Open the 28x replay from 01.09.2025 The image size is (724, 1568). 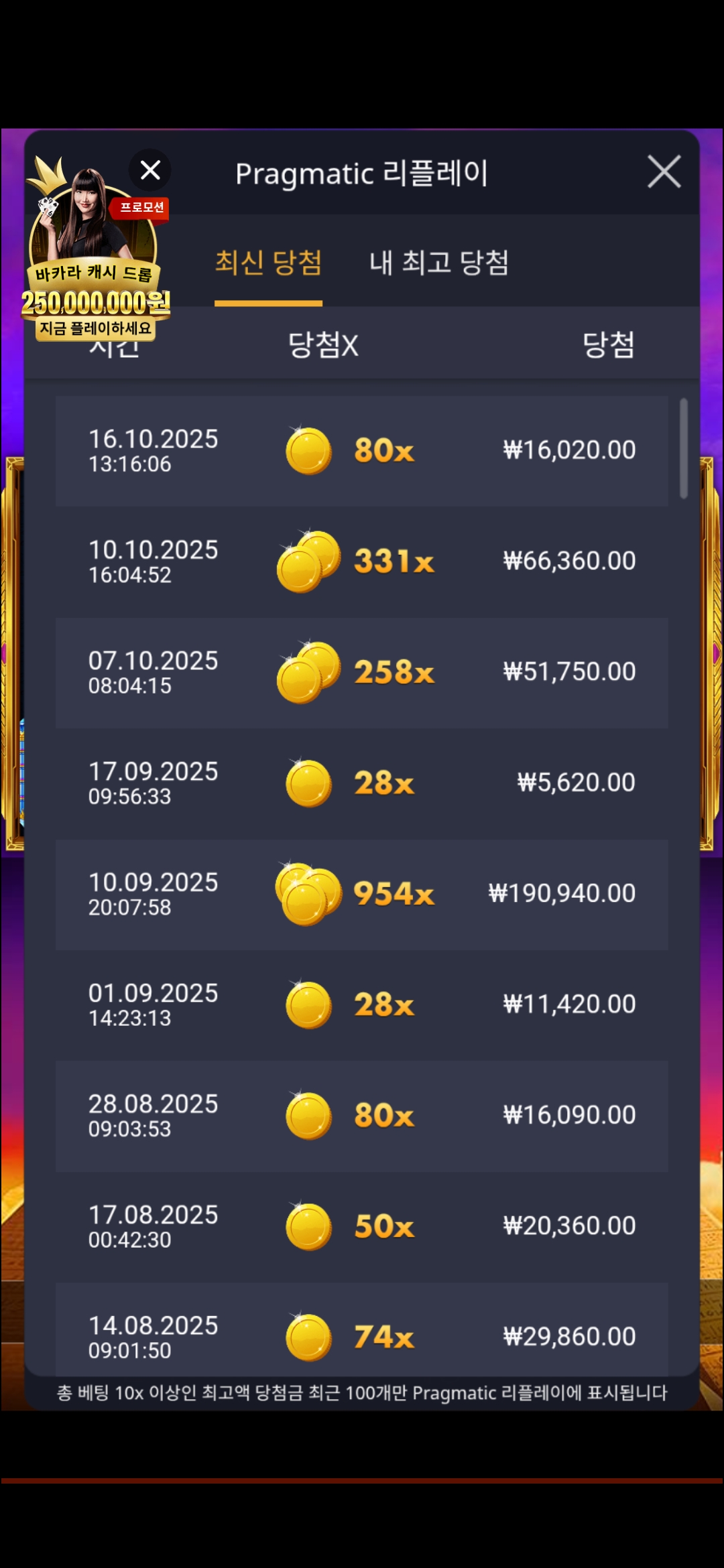[362, 1004]
